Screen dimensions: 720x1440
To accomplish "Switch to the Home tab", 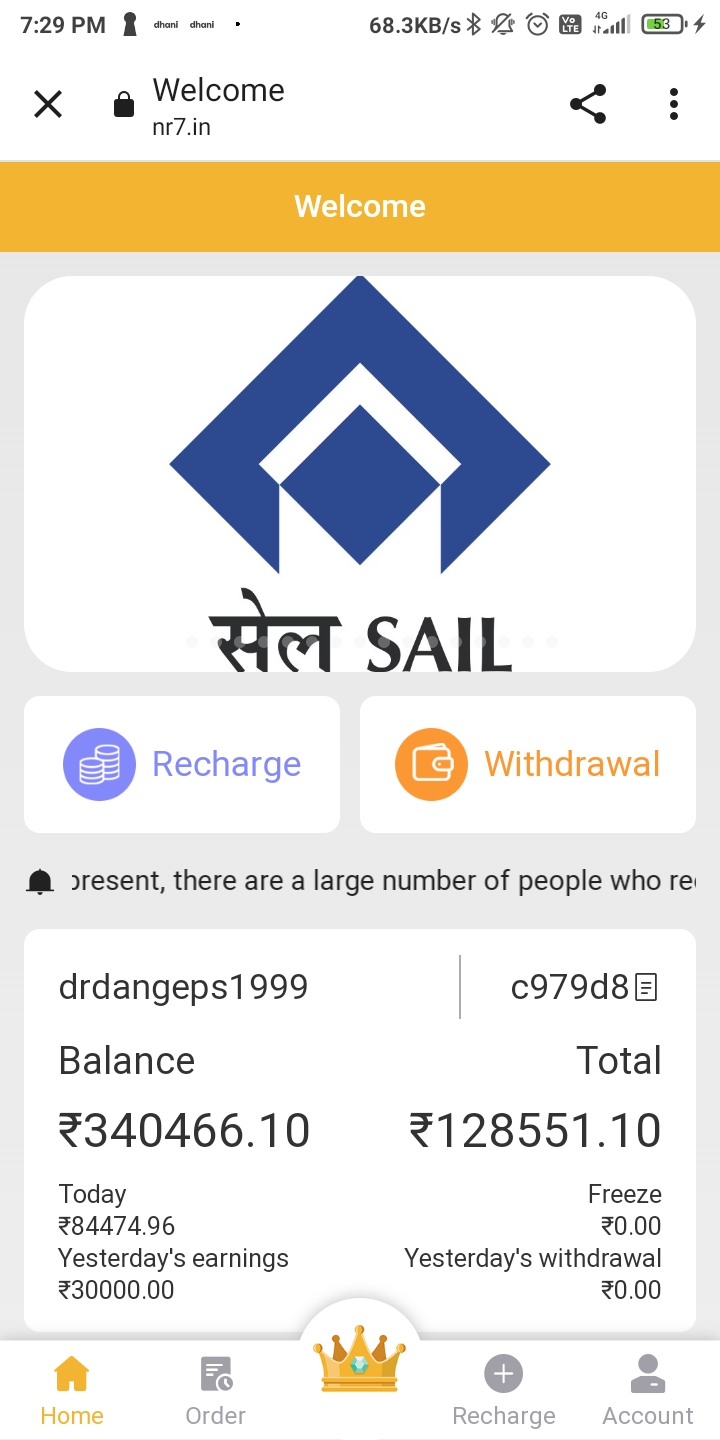I will (72, 1390).
